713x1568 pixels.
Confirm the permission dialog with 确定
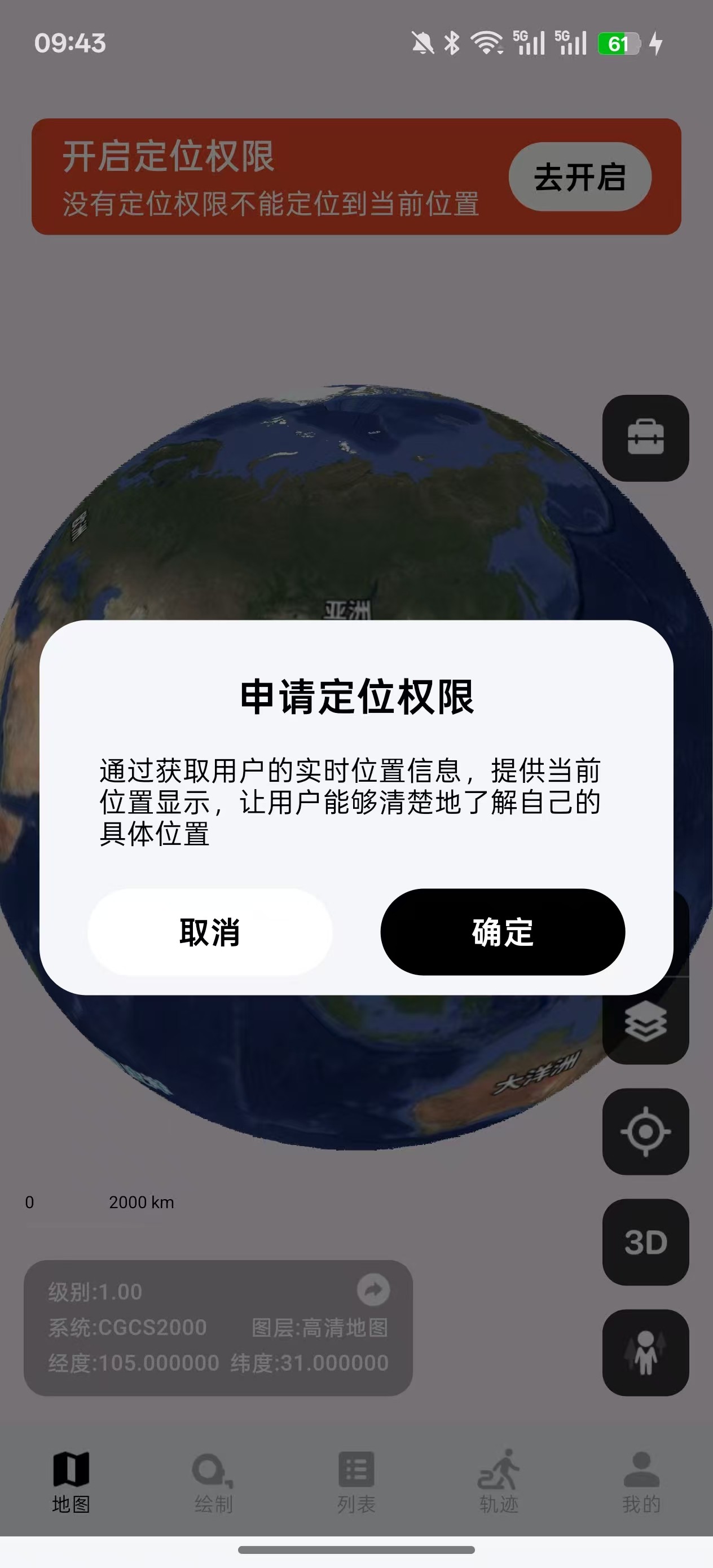[x=501, y=932]
